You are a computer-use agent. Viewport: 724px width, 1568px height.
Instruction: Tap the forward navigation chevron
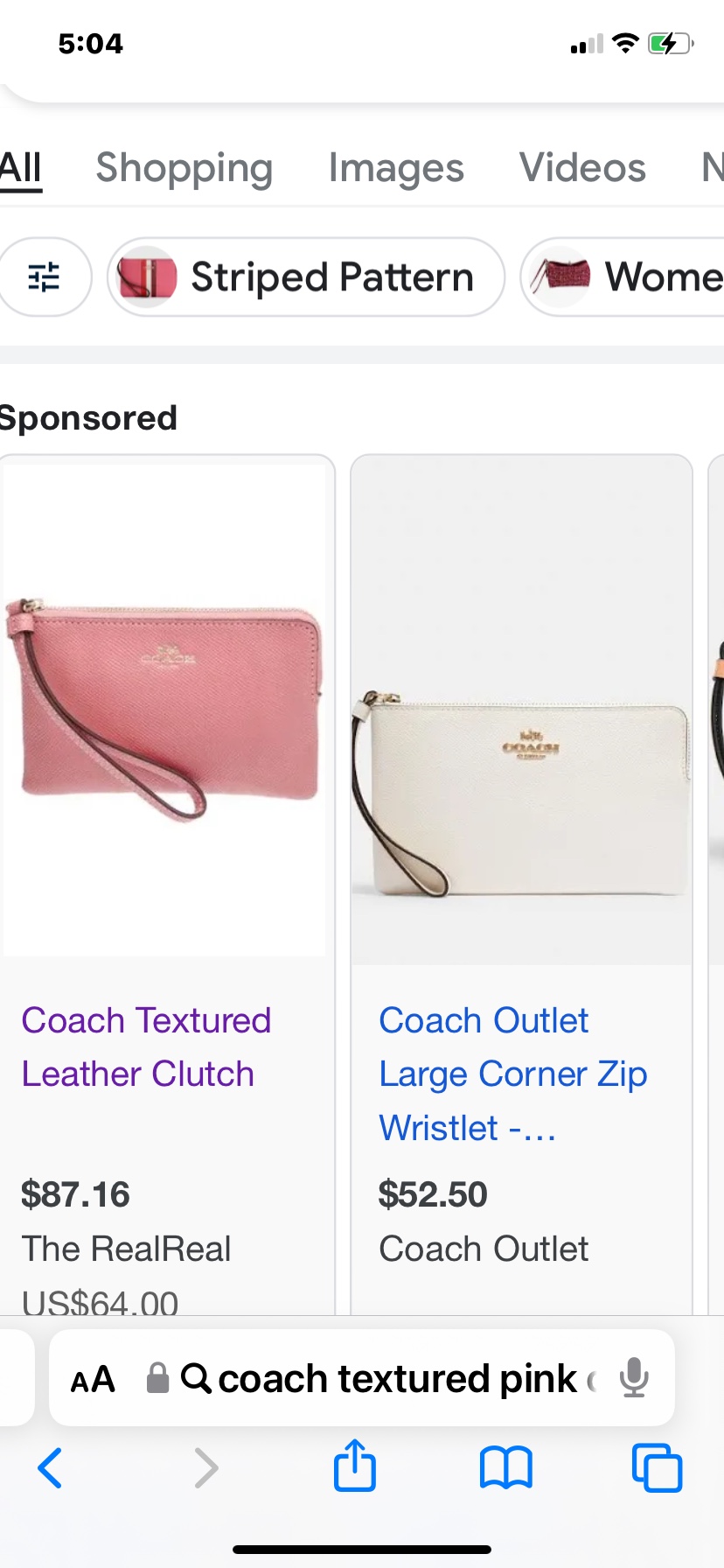(205, 1468)
